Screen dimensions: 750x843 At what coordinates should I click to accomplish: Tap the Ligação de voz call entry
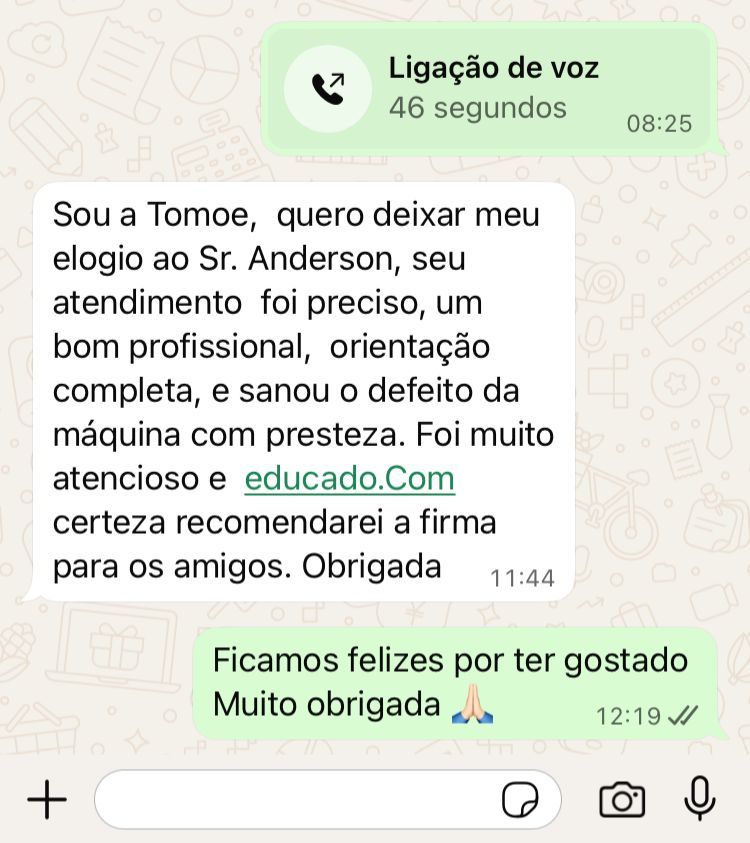tap(488, 89)
